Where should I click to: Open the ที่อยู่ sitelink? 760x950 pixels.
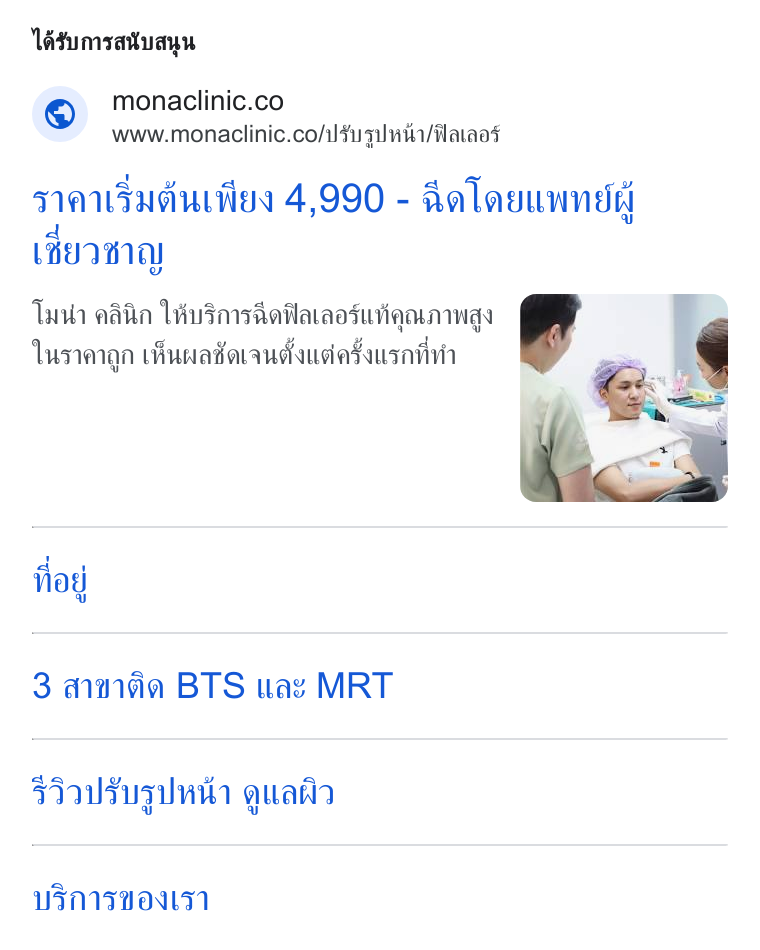coord(60,580)
